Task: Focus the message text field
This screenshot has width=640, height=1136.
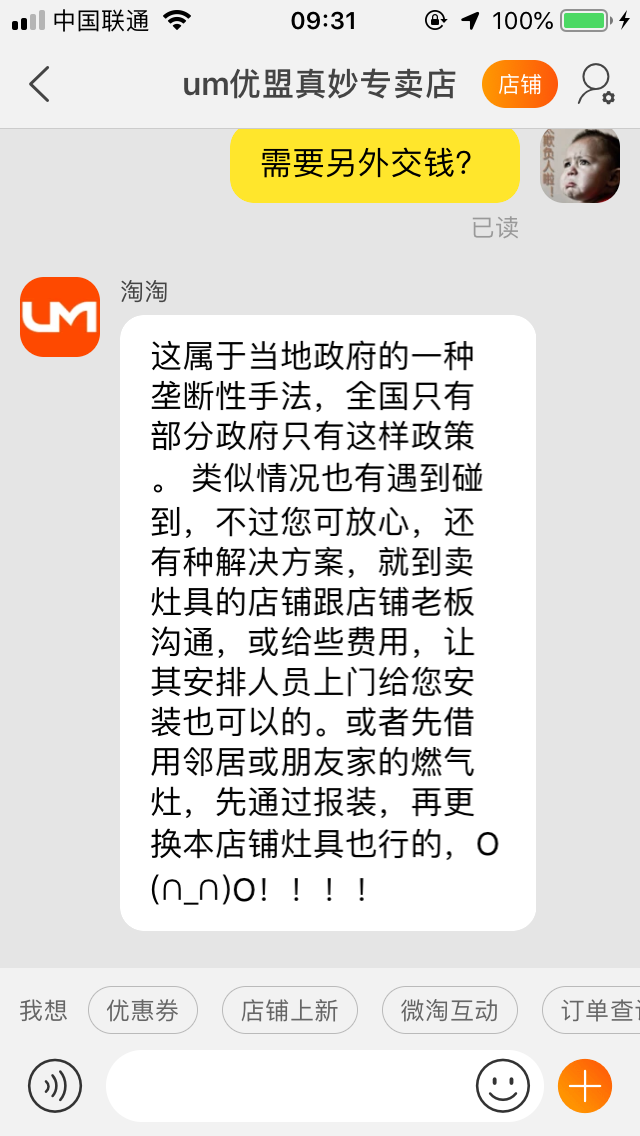Action: (x=290, y=1085)
